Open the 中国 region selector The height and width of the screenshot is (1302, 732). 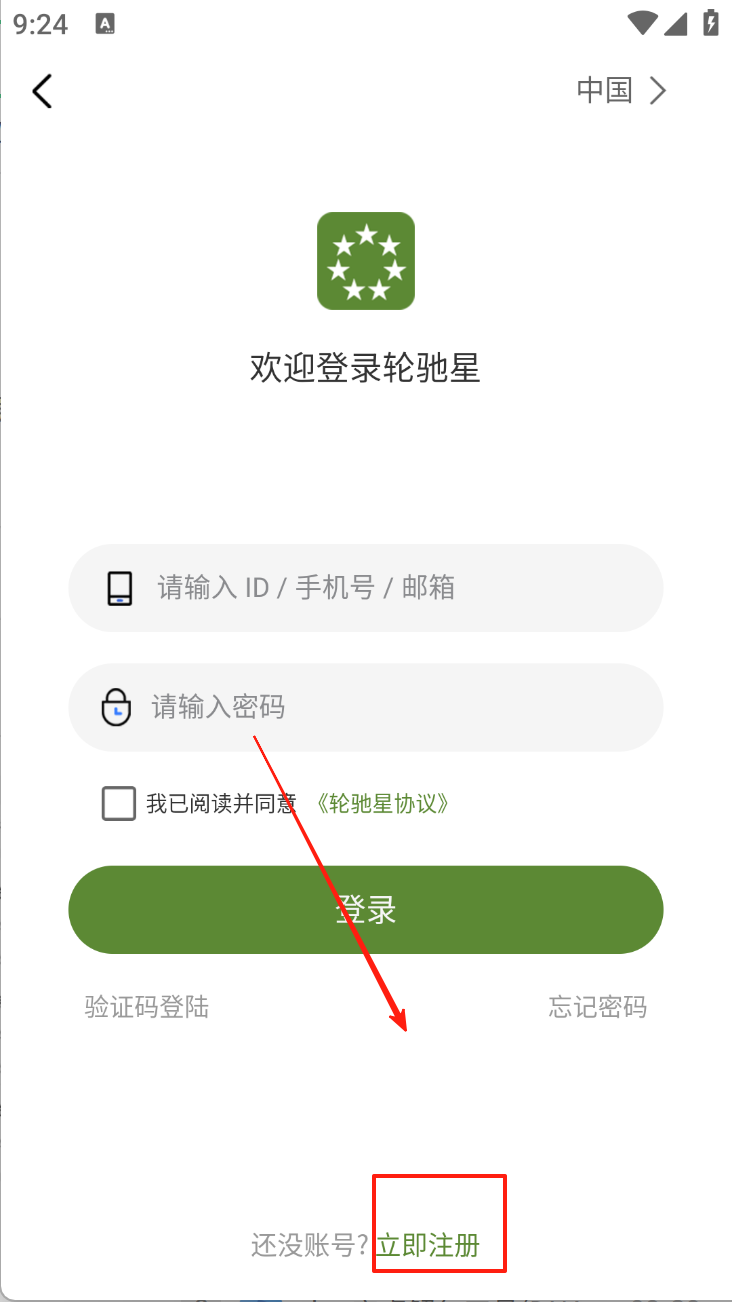[x=620, y=91]
